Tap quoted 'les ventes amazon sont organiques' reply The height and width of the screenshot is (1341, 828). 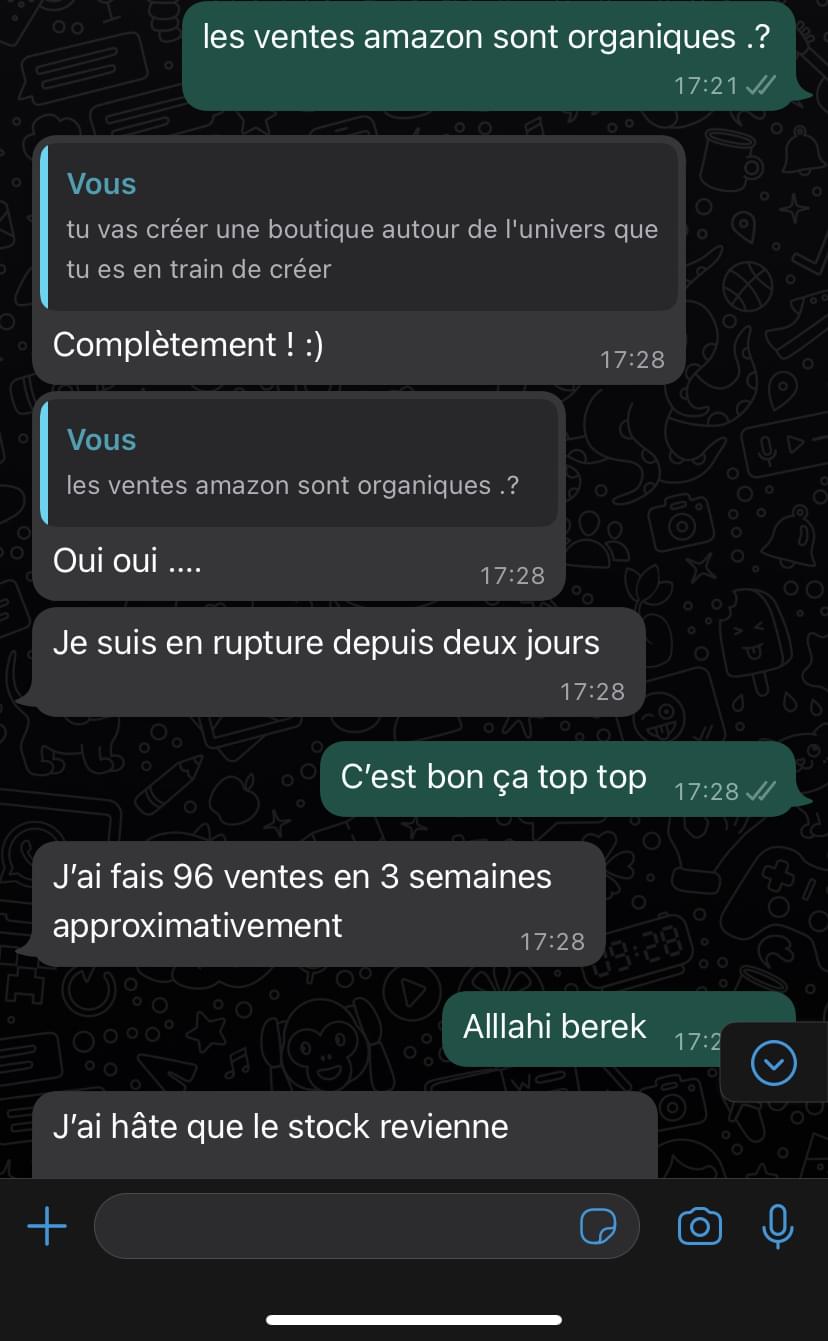coord(300,462)
